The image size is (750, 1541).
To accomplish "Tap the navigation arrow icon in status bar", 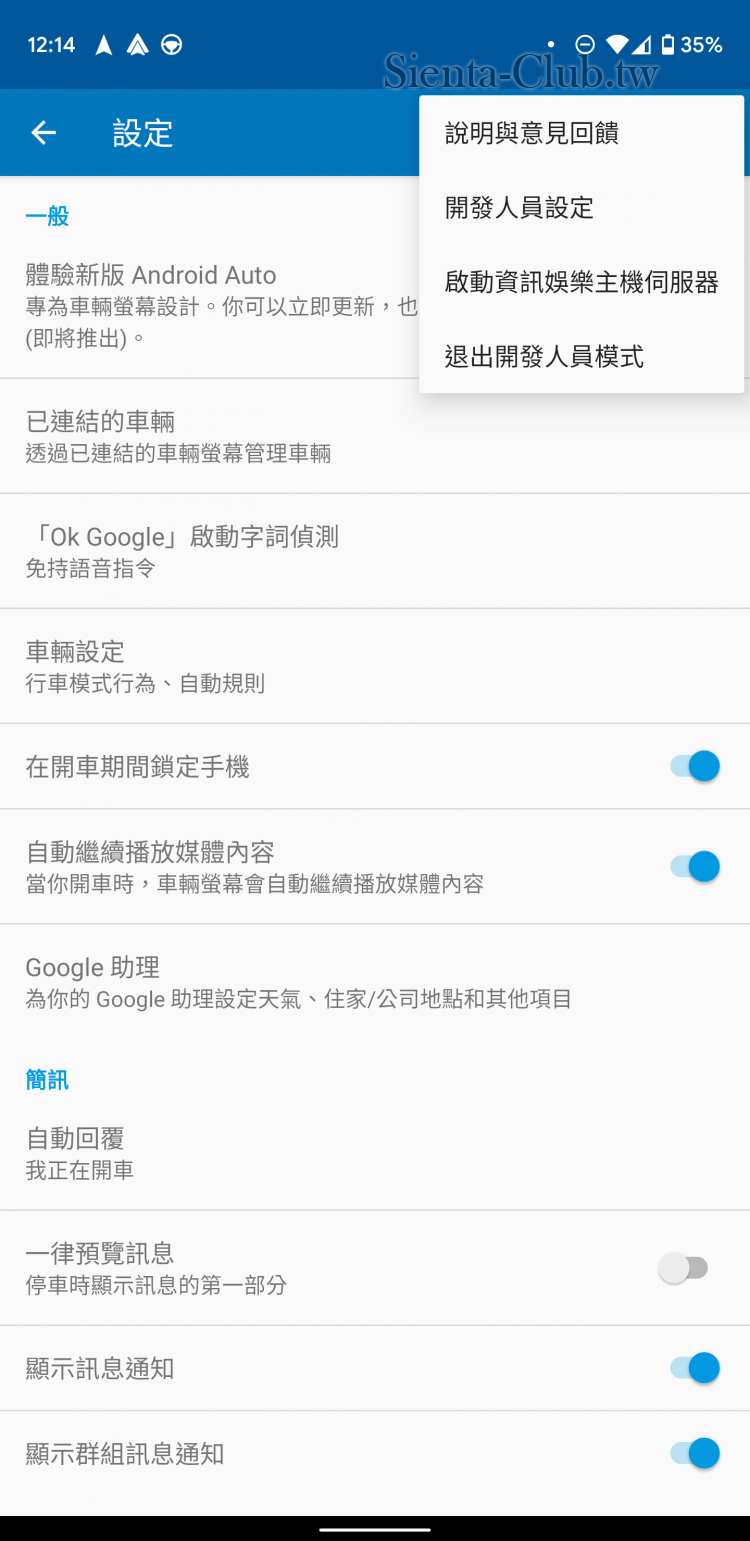I will click(103, 44).
